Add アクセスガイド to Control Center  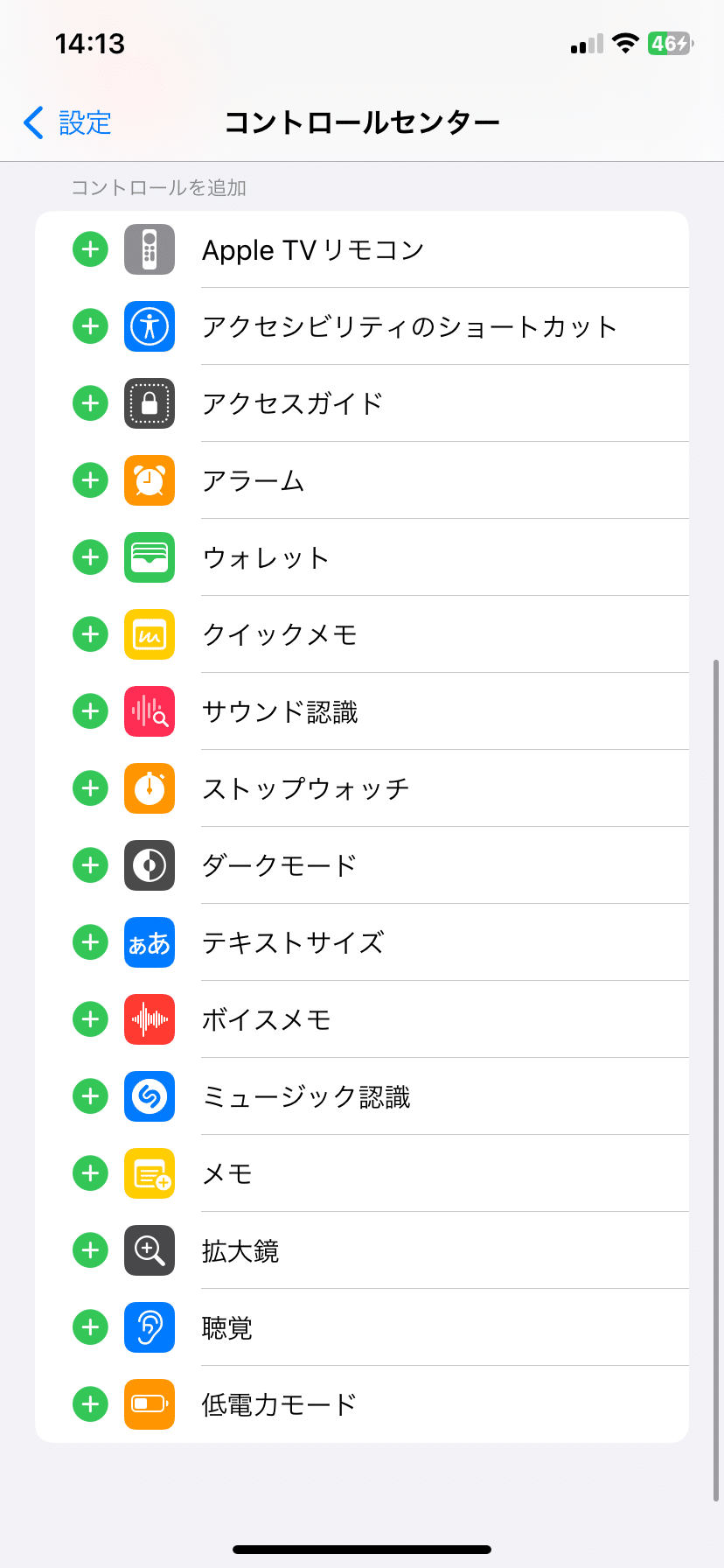[x=90, y=403]
